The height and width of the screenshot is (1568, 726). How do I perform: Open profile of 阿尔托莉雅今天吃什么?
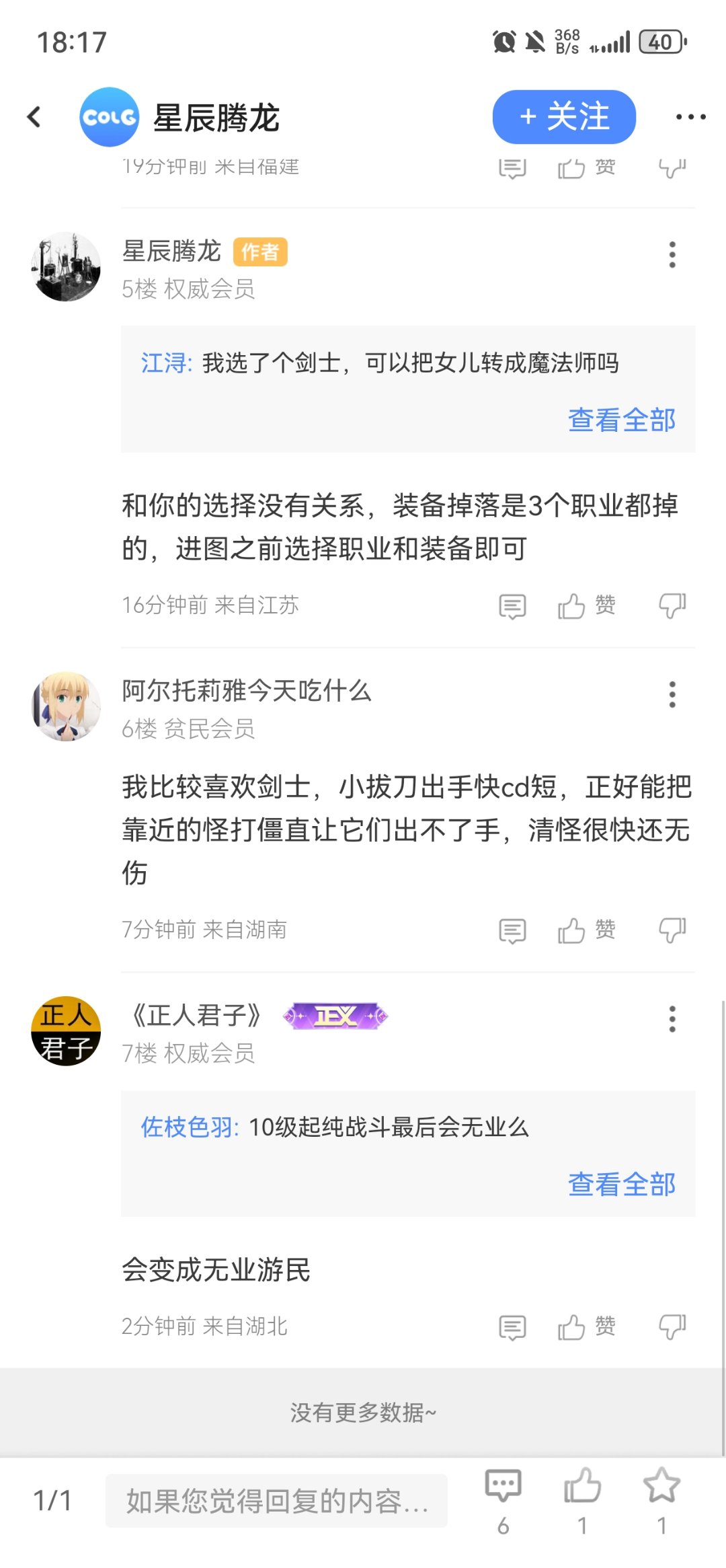click(x=66, y=706)
